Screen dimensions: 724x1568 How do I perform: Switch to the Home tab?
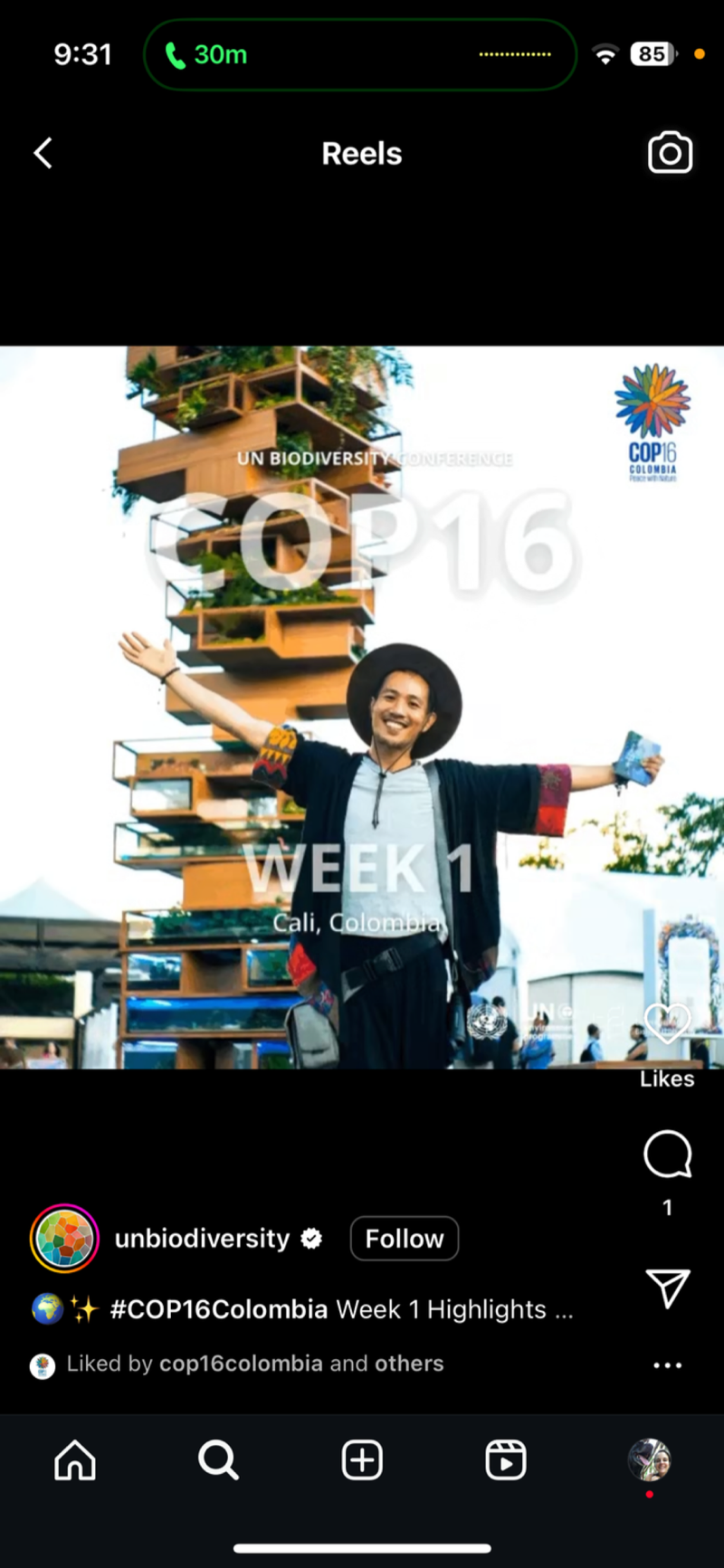[x=75, y=1459]
